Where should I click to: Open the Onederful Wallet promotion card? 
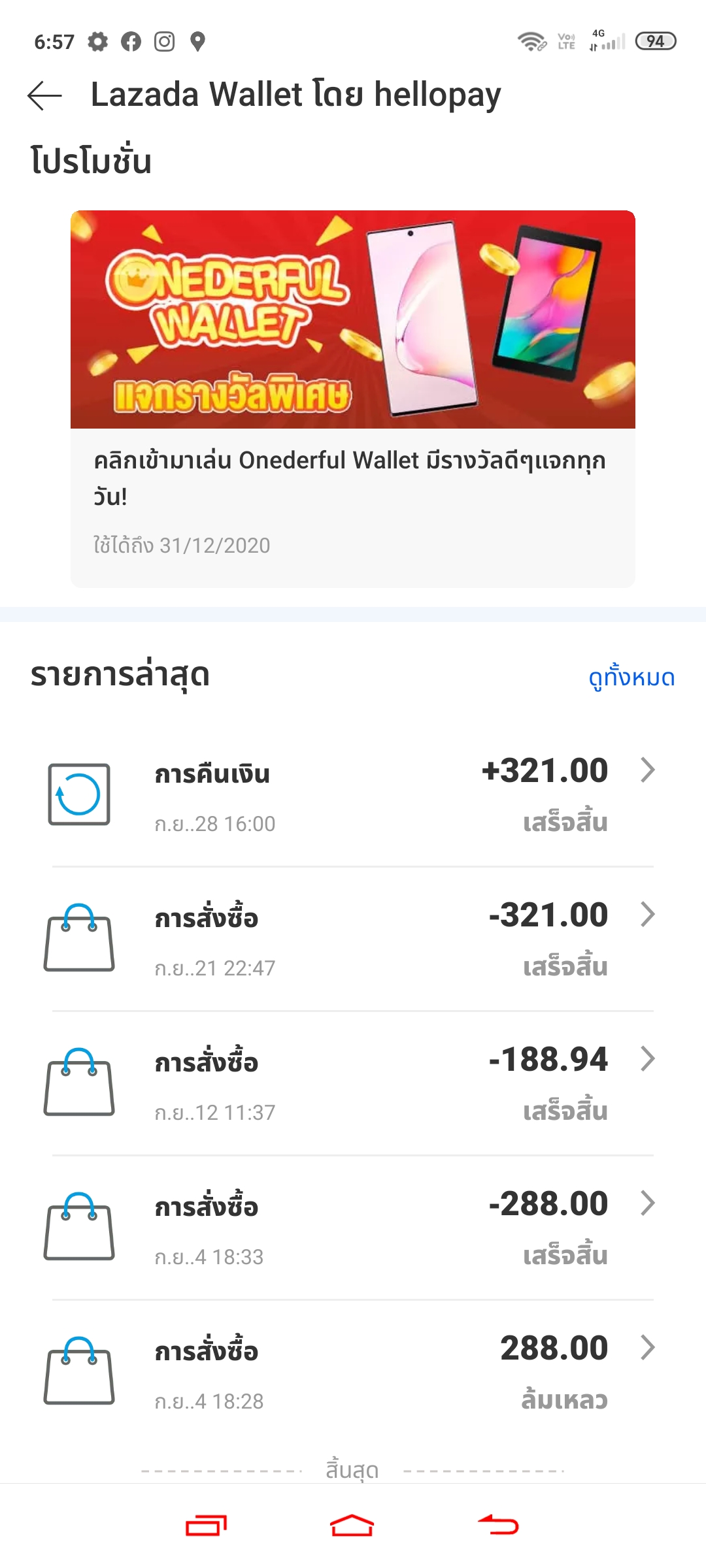point(353,399)
